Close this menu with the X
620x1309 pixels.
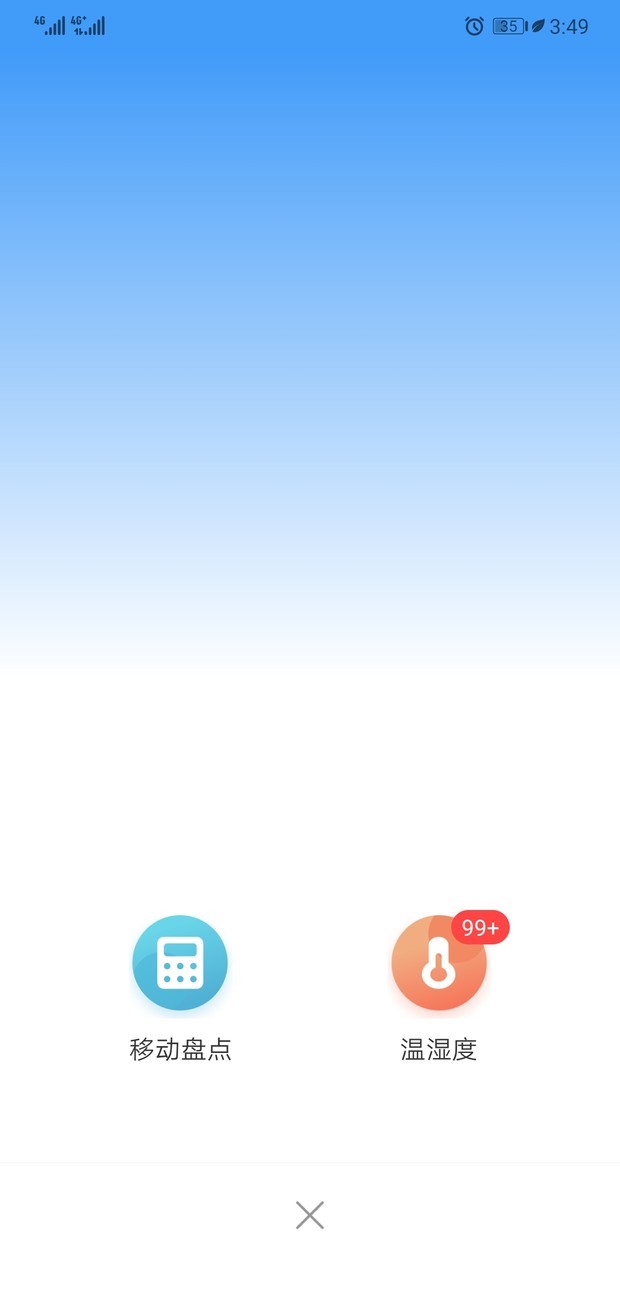(x=310, y=1215)
